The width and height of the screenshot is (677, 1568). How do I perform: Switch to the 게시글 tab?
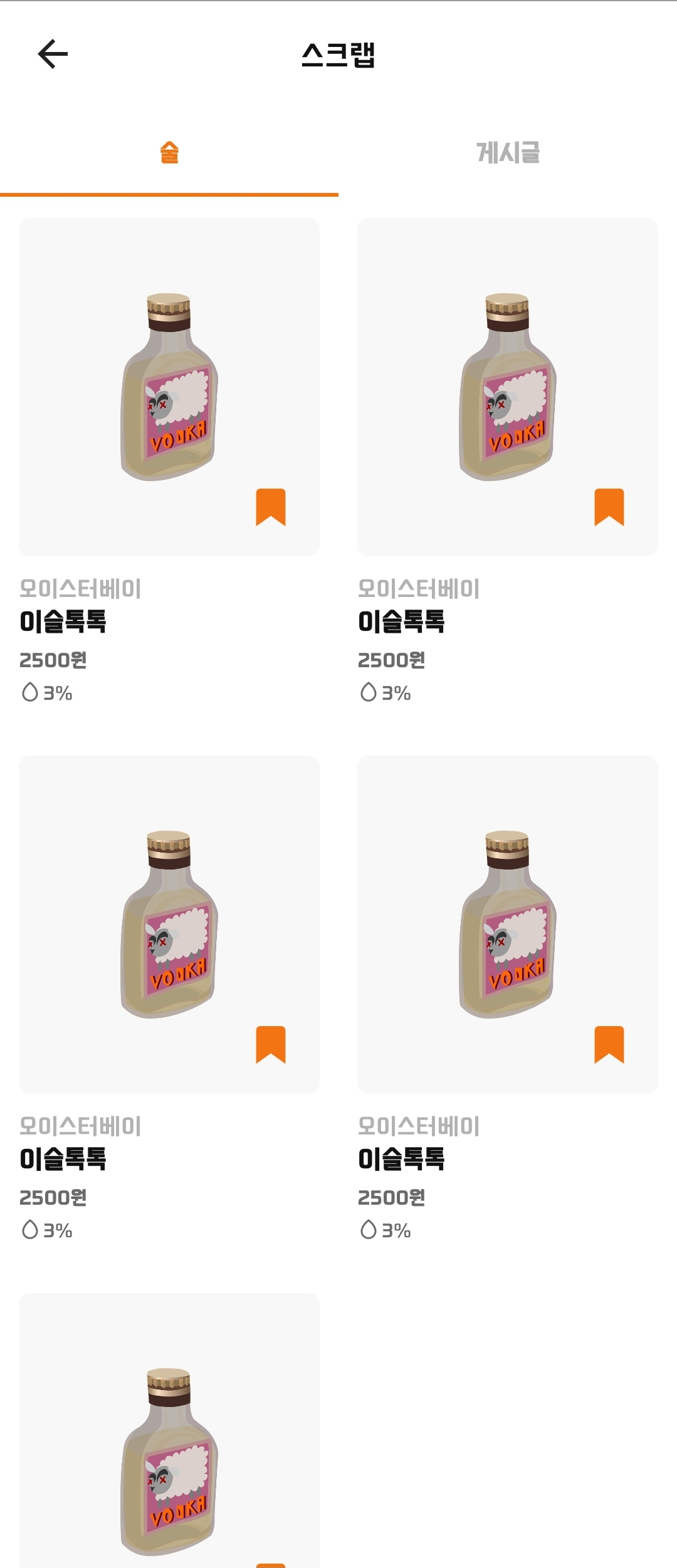click(x=508, y=152)
